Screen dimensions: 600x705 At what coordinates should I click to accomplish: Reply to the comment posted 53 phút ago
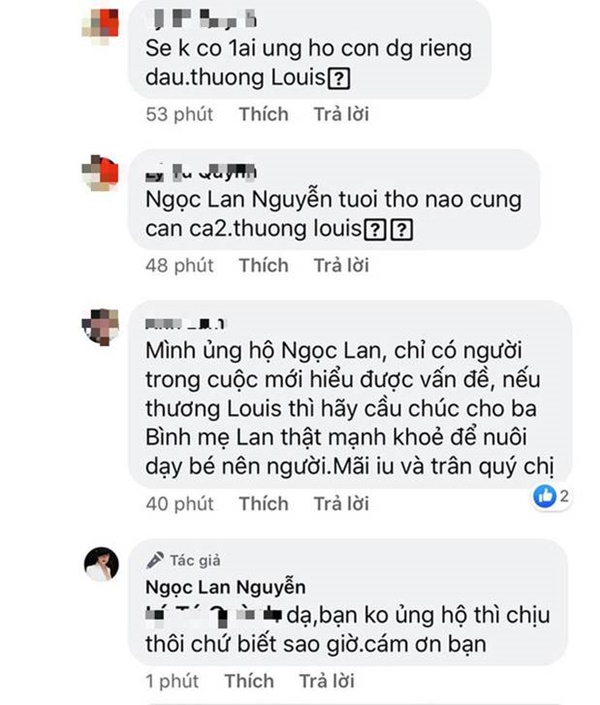(341, 114)
